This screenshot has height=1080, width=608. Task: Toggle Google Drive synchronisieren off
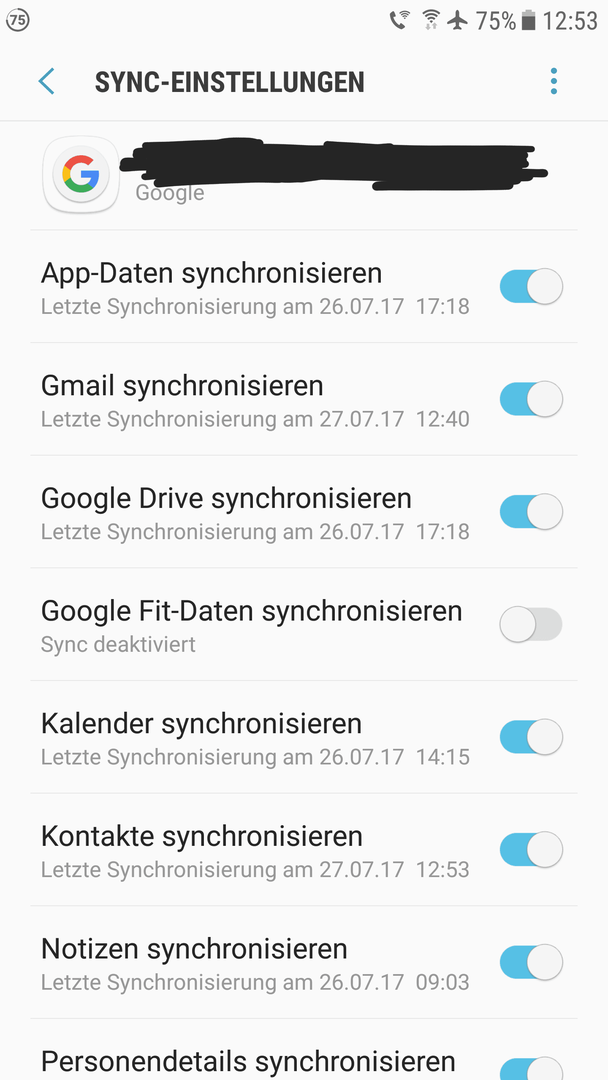point(531,512)
